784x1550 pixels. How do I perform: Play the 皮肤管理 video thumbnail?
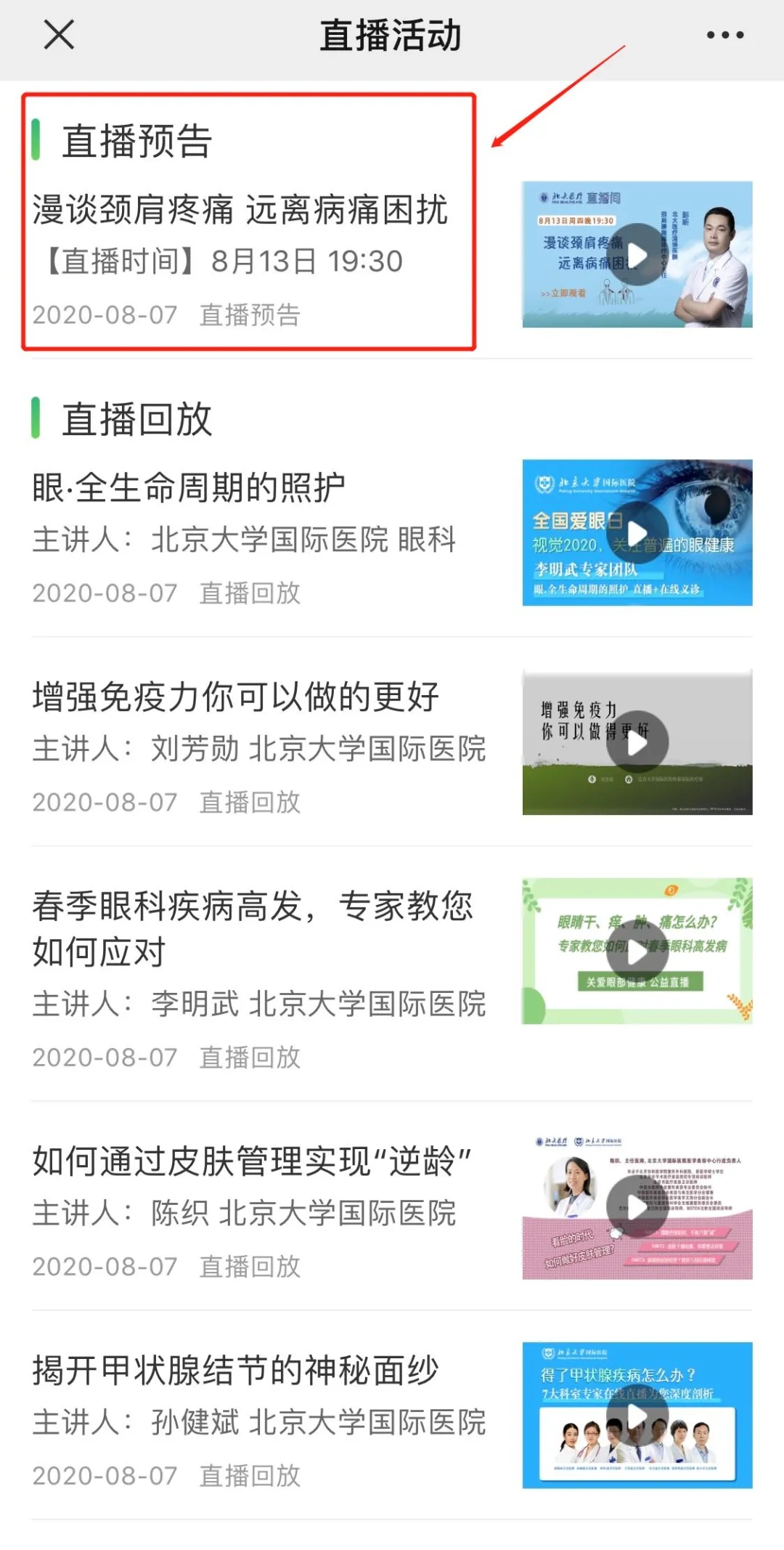(x=637, y=1206)
